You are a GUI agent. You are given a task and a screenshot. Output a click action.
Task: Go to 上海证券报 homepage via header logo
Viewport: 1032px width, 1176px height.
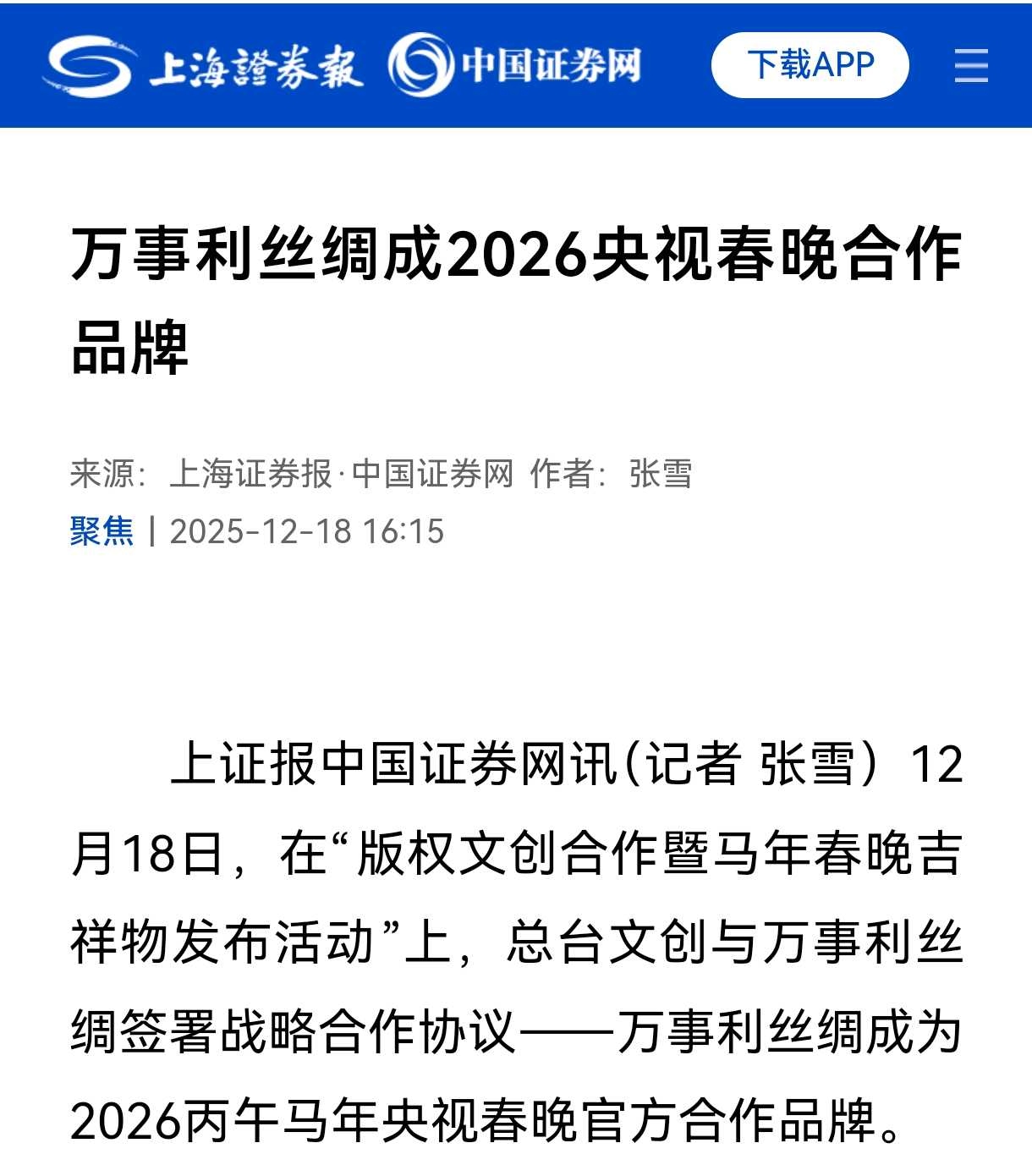(x=203, y=66)
